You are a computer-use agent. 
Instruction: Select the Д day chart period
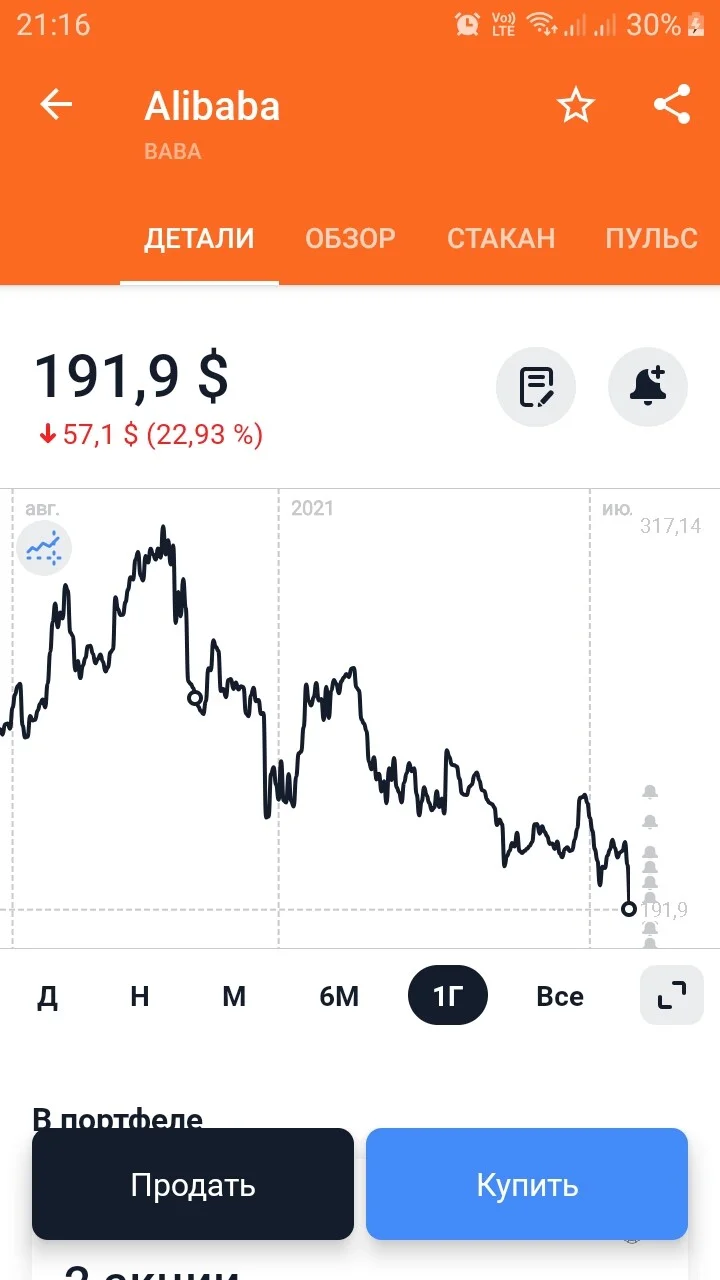tap(47, 996)
